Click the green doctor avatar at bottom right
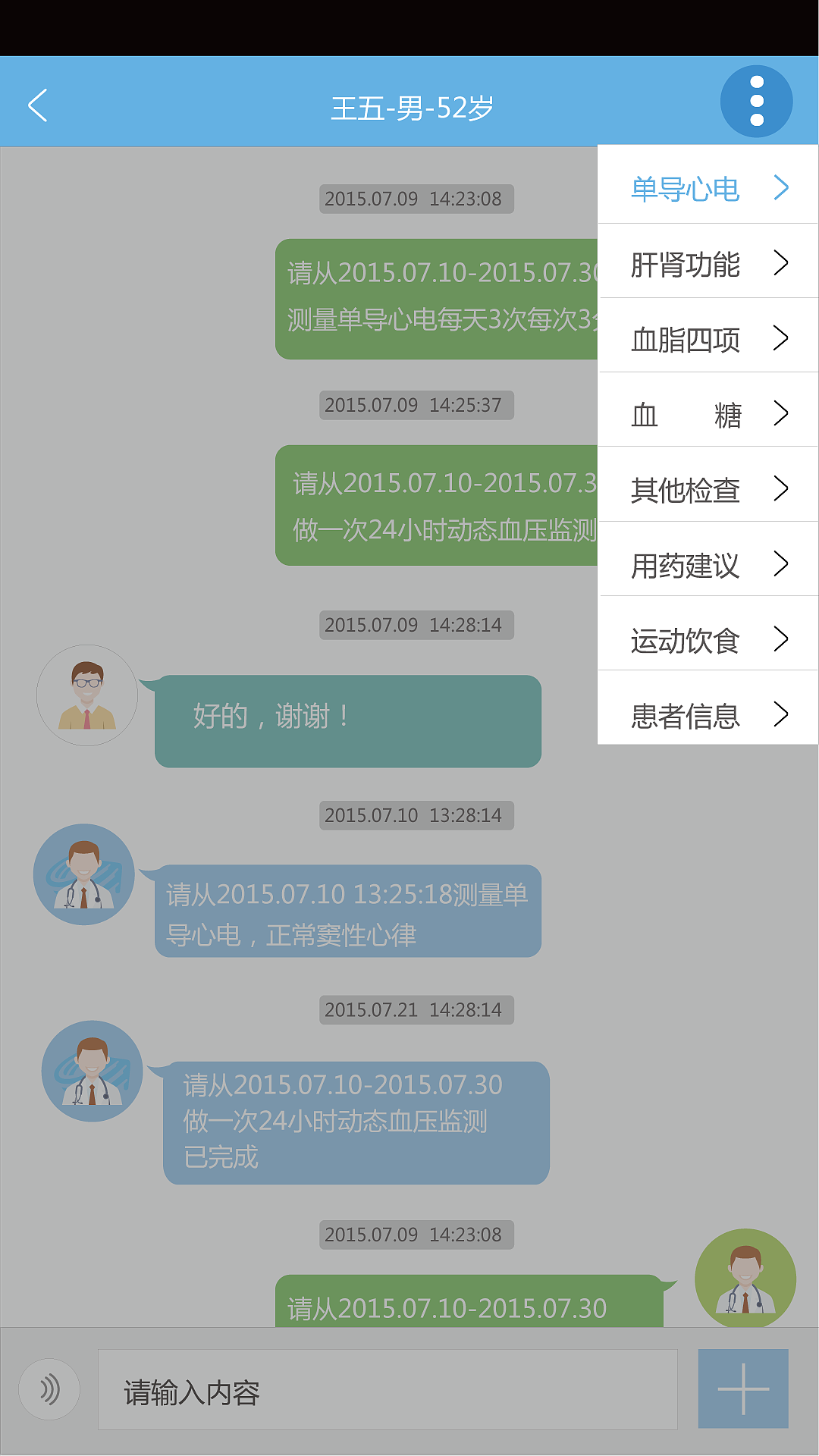This screenshot has height=1456, width=819. [x=745, y=1279]
